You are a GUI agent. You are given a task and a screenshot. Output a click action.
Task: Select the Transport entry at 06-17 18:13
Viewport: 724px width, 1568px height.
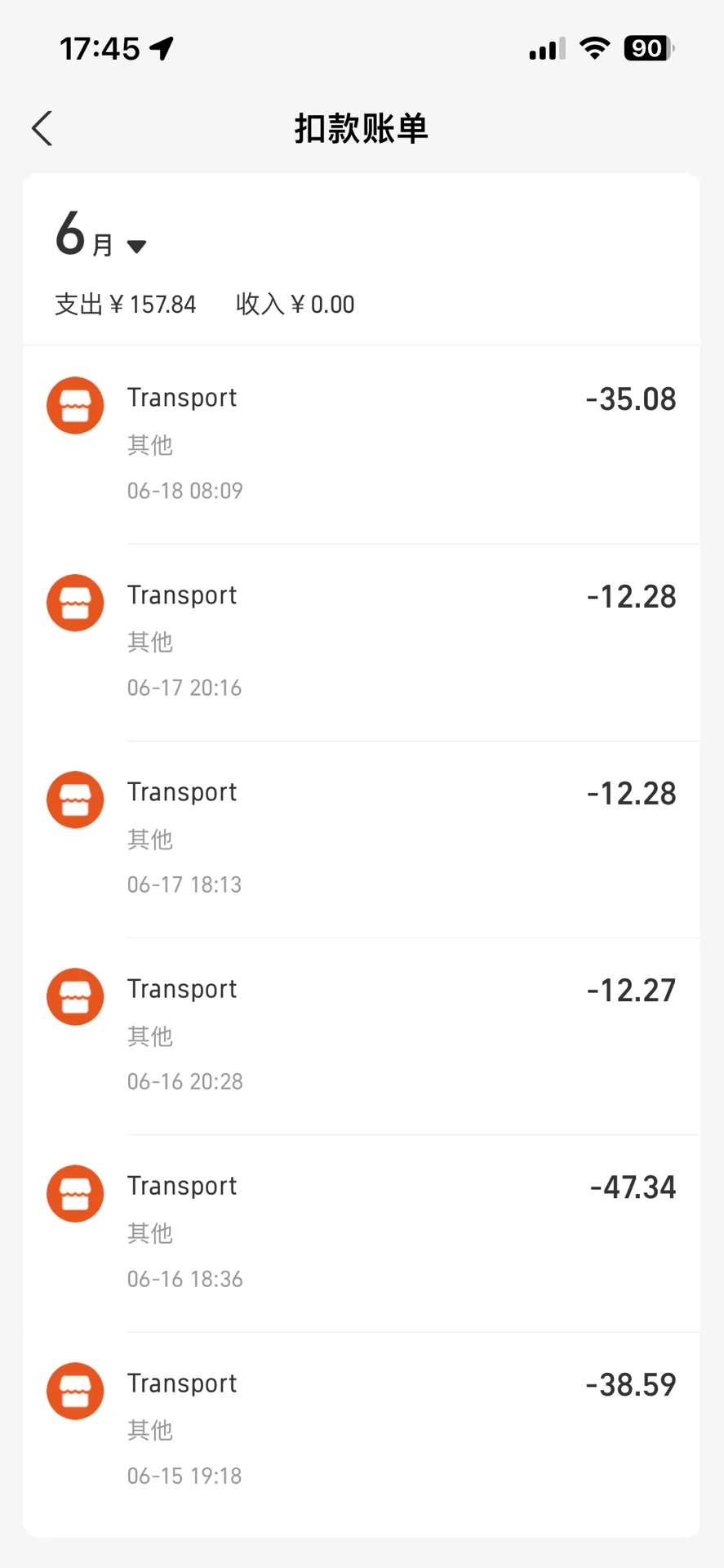pos(361,838)
